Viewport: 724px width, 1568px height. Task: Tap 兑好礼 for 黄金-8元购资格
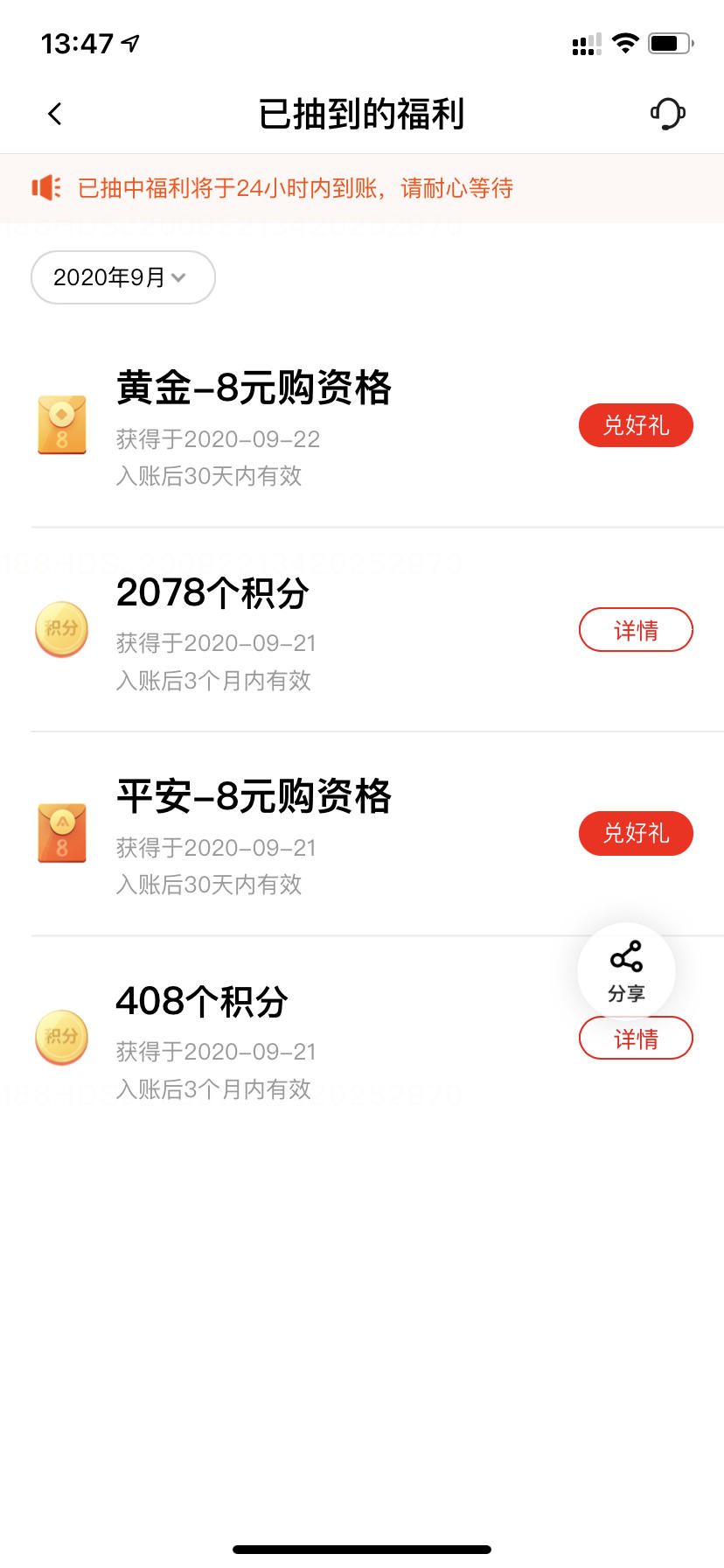pos(636,425)
